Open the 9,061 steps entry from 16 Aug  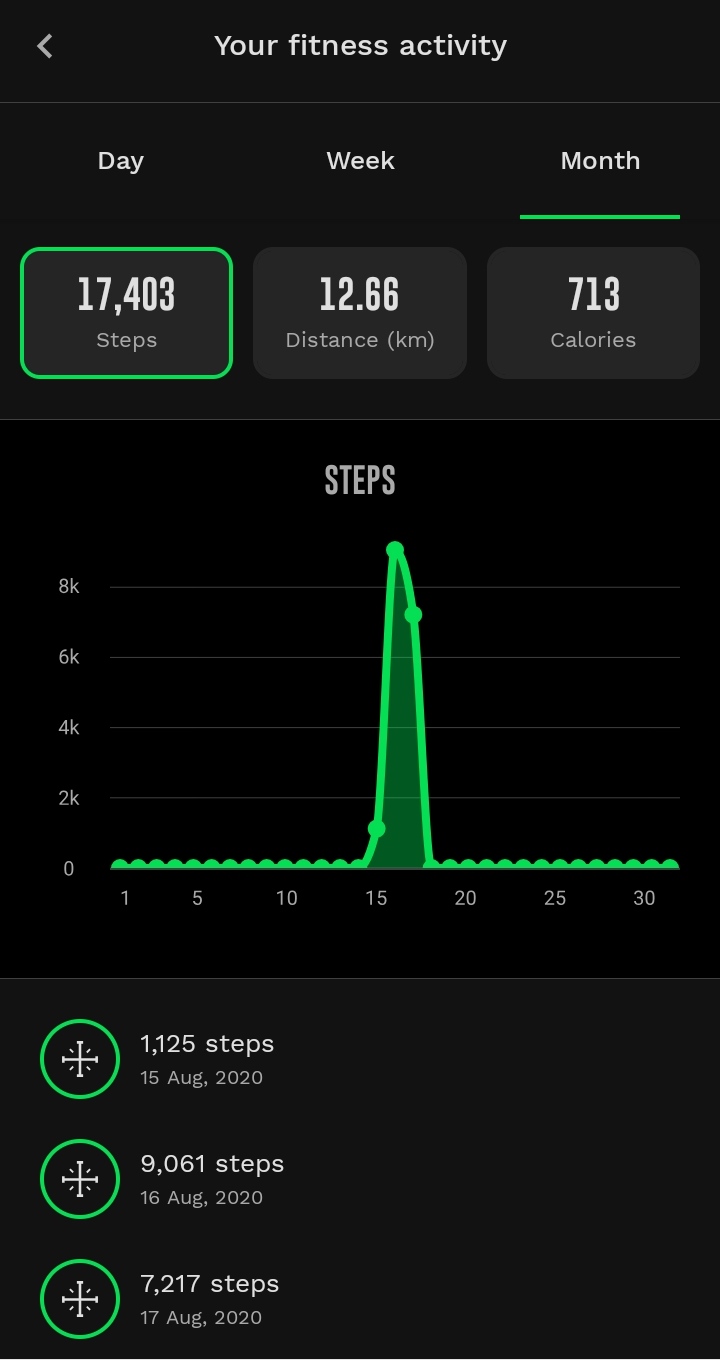(360, 1179)
